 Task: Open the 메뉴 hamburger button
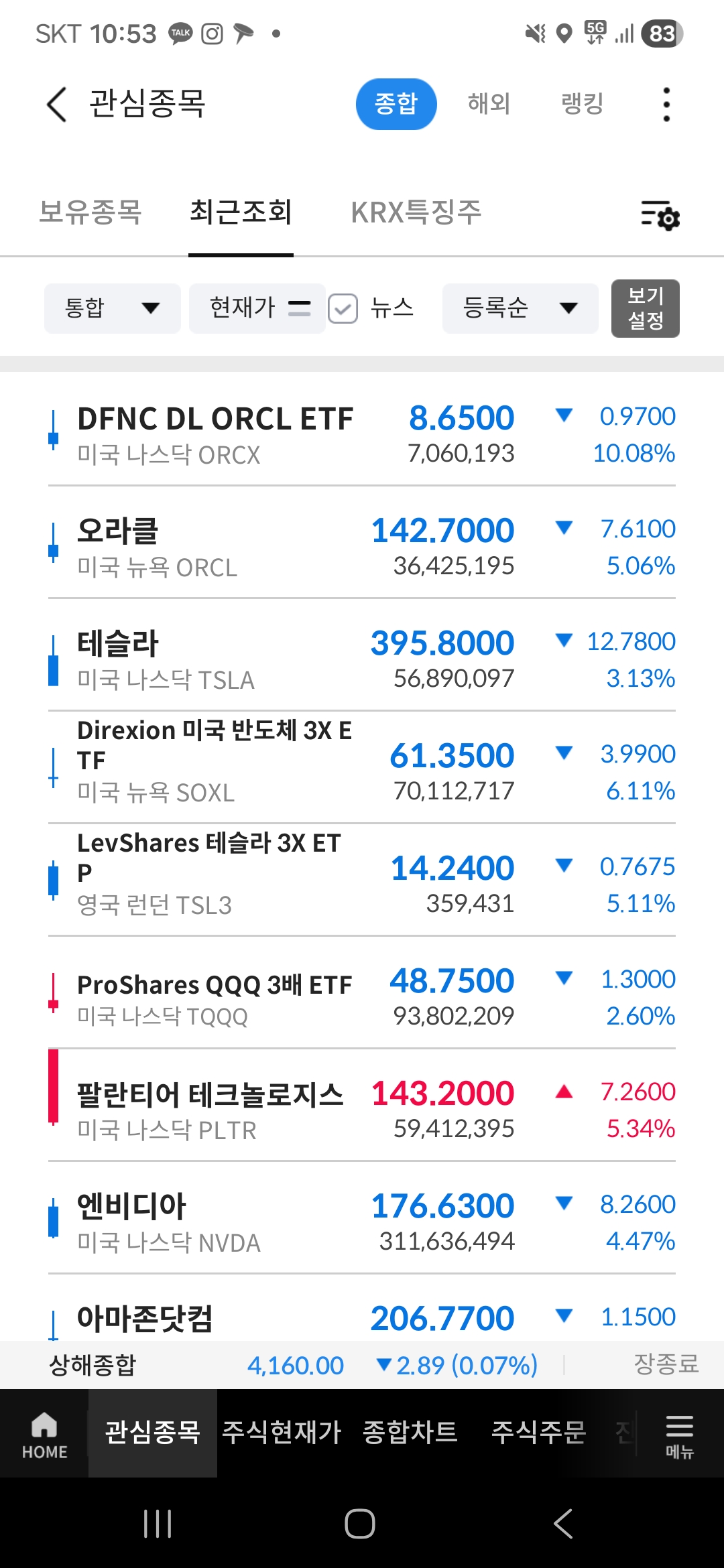[x=680, y=1435]
